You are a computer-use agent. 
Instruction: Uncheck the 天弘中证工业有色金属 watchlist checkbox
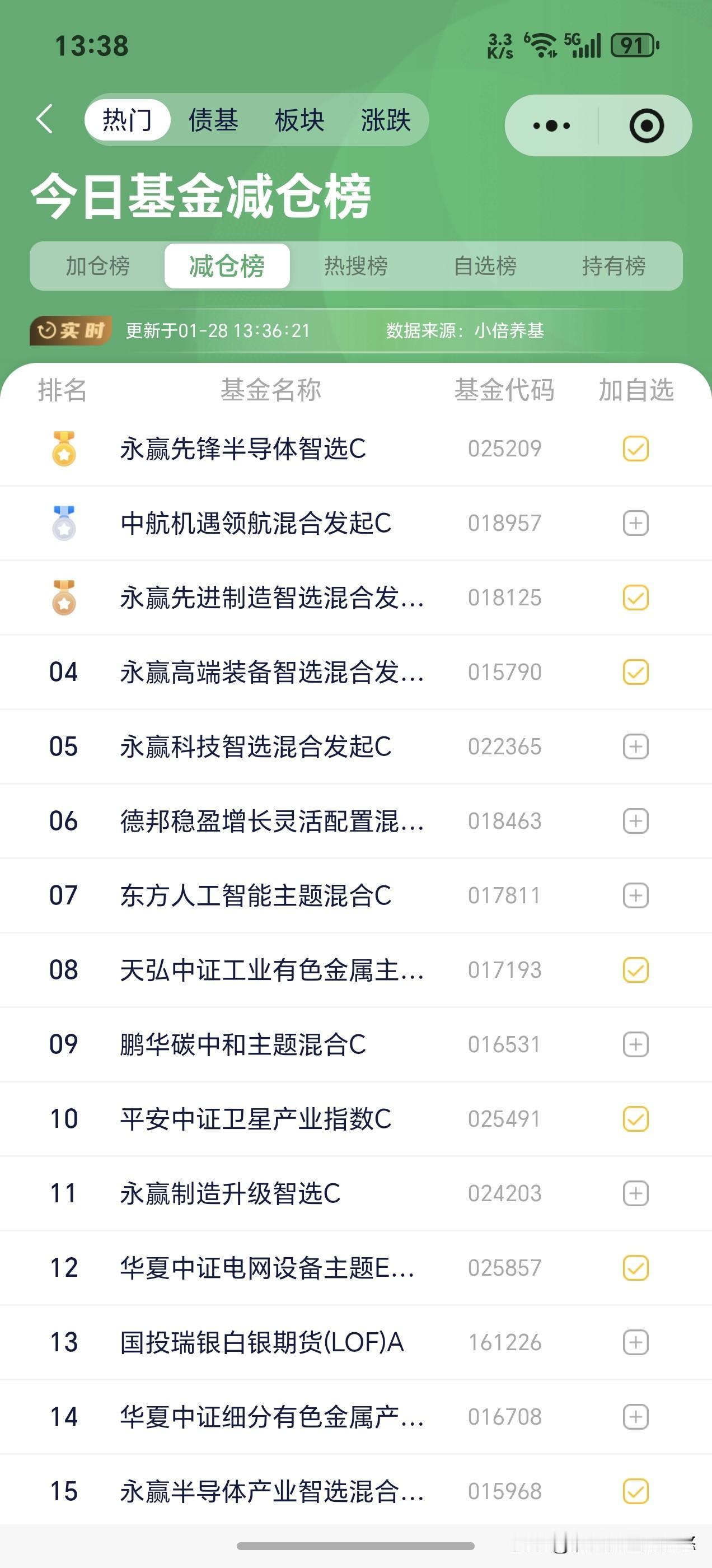[636, 970]
